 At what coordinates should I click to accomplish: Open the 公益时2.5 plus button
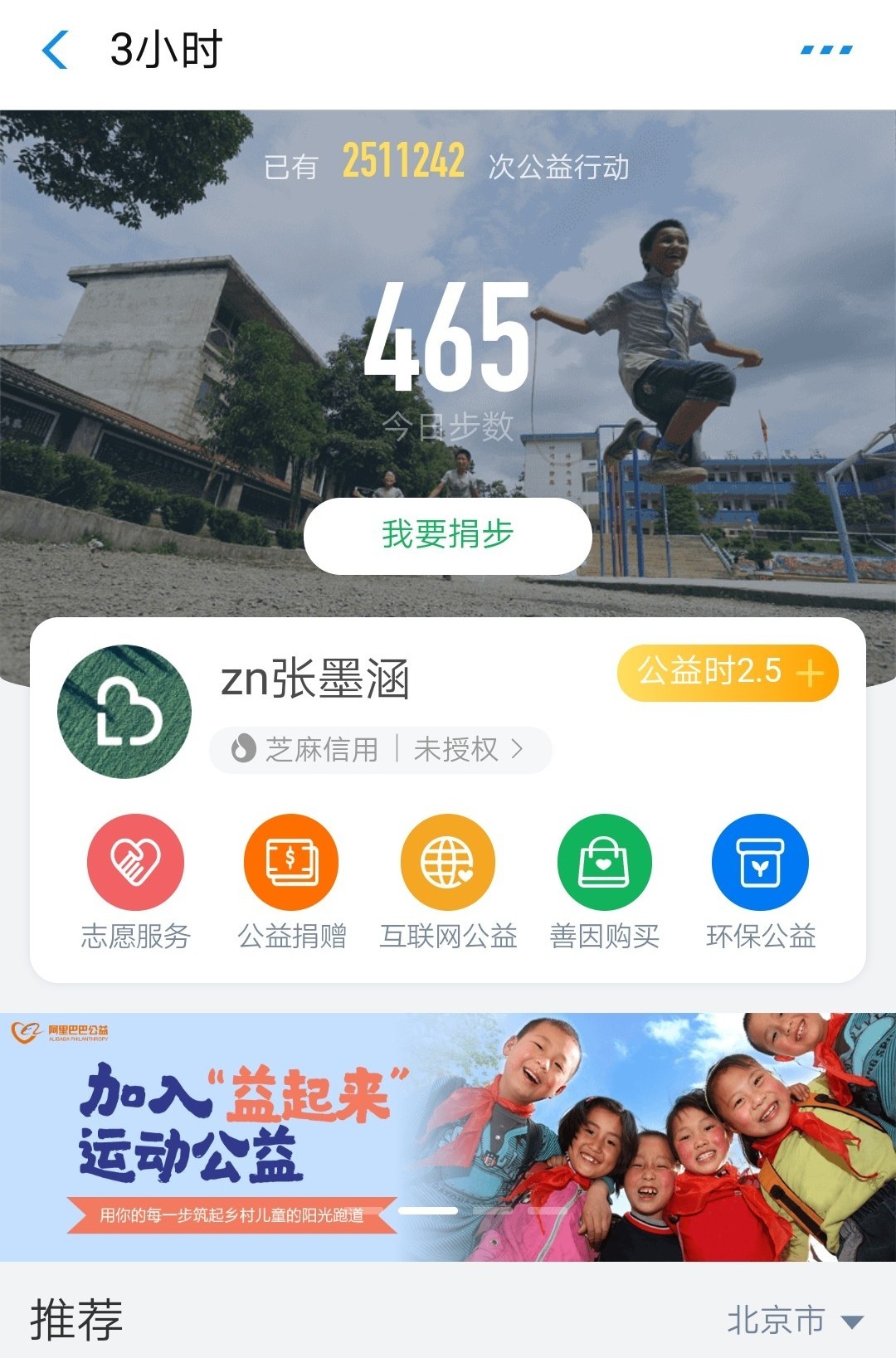tap(728, 672)
